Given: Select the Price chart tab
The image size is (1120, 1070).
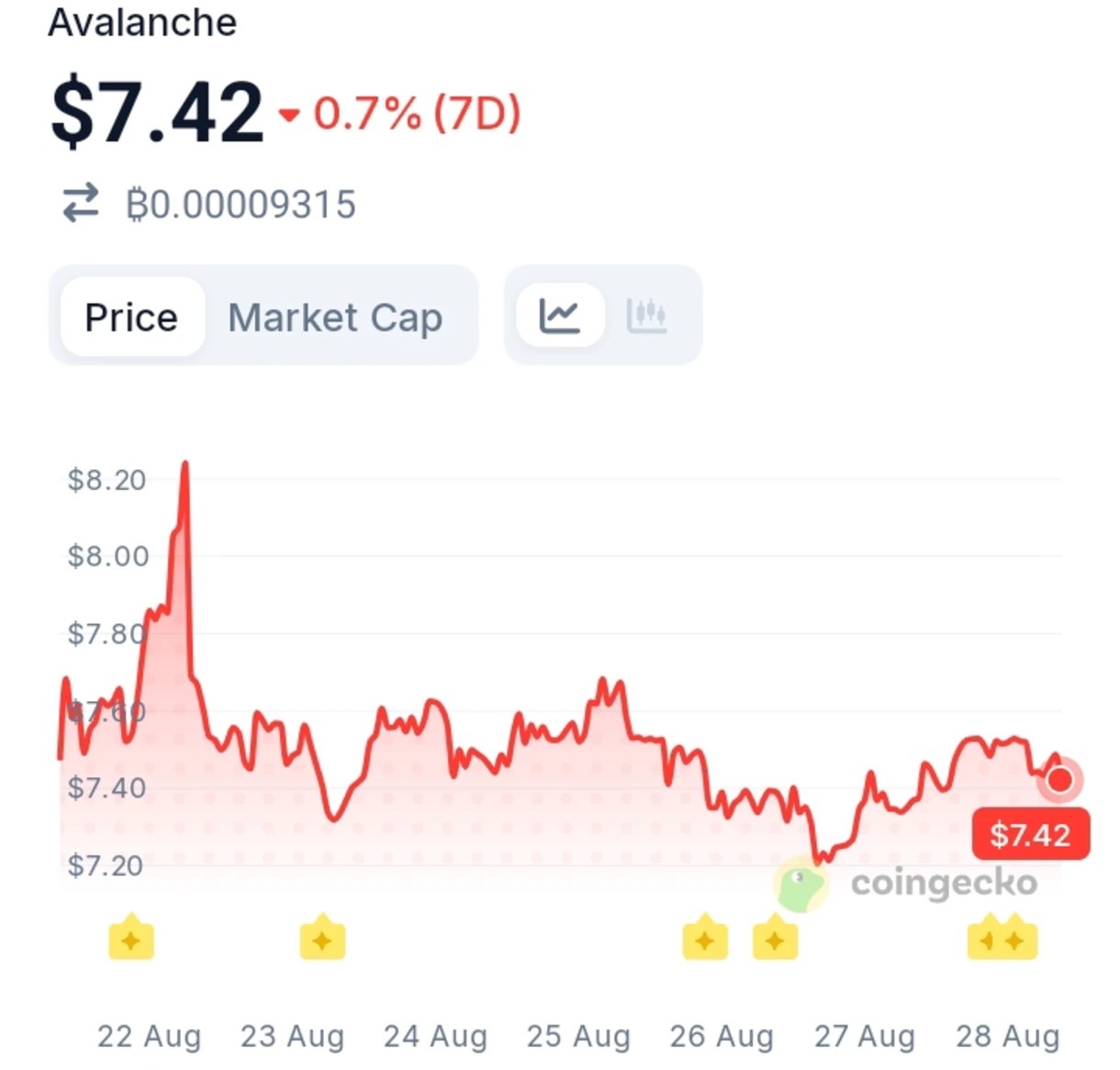Looking at the screenshot, I should pos(131,318).
